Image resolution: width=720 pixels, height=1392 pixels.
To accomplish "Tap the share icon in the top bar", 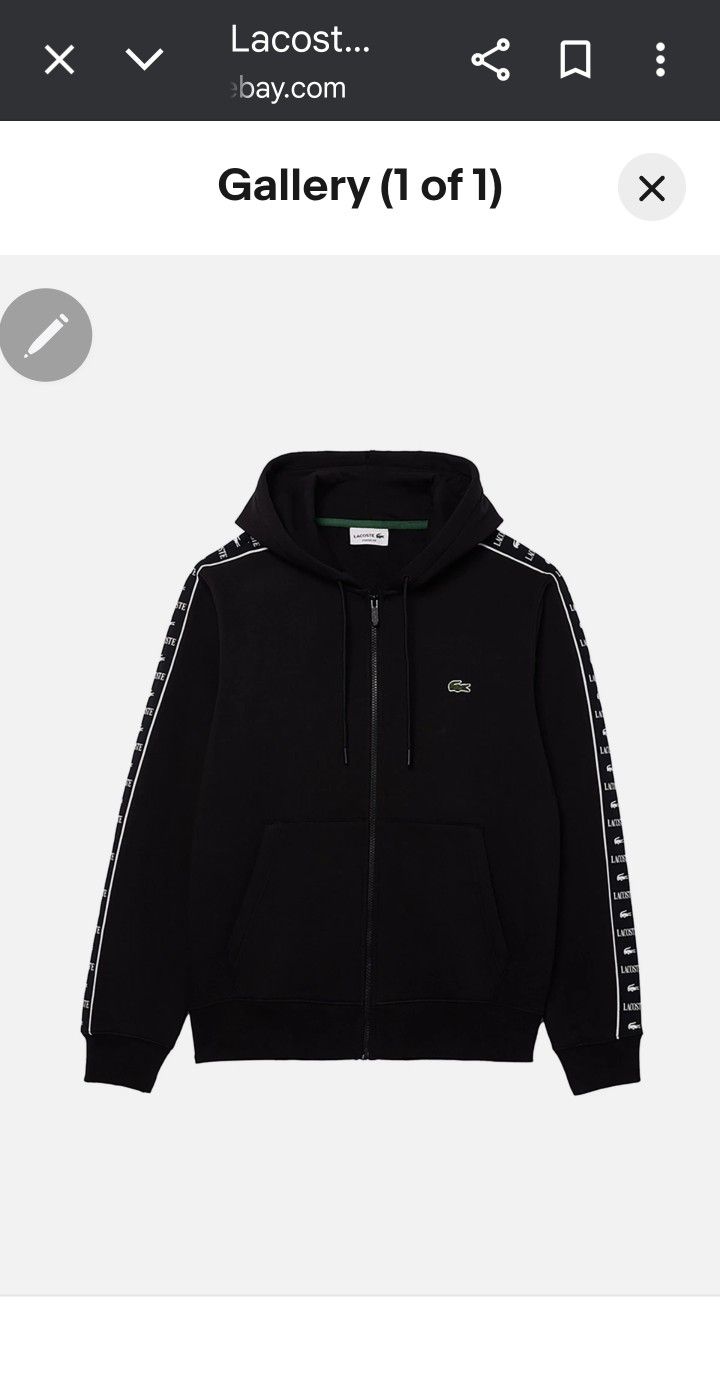I will [x=488, y=60].
